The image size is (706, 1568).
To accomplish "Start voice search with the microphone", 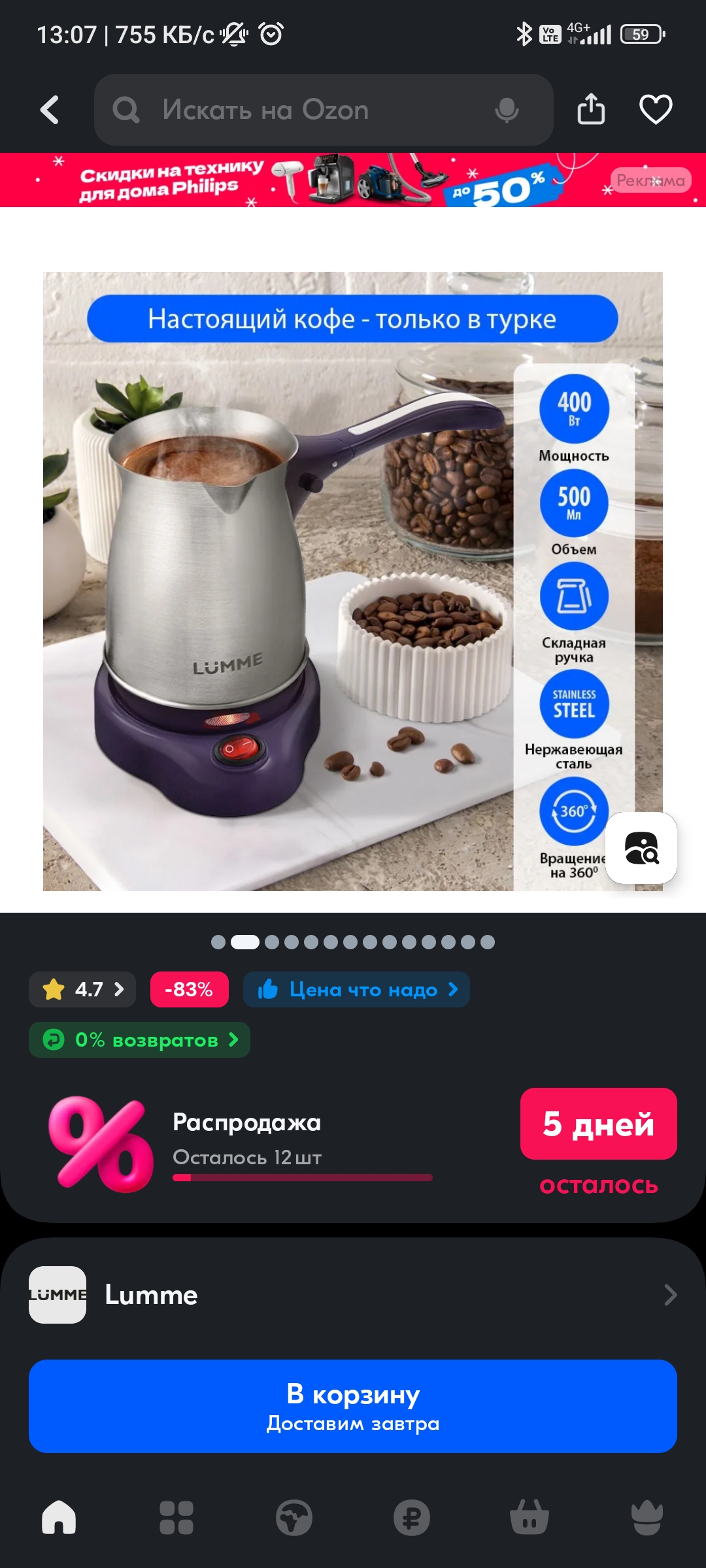I will pyautogui.click(x=507, y=110).
